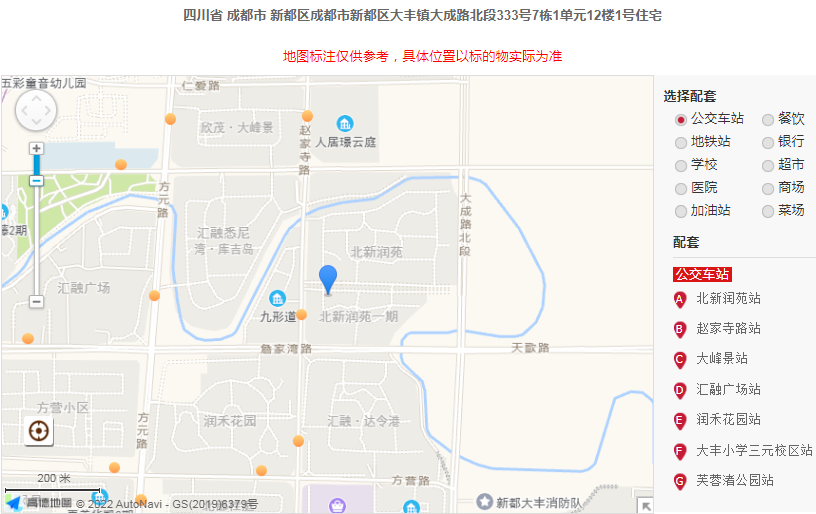Zoom in the map with plus button
This screenshot has width=816, height=514.
pos(36,148)
